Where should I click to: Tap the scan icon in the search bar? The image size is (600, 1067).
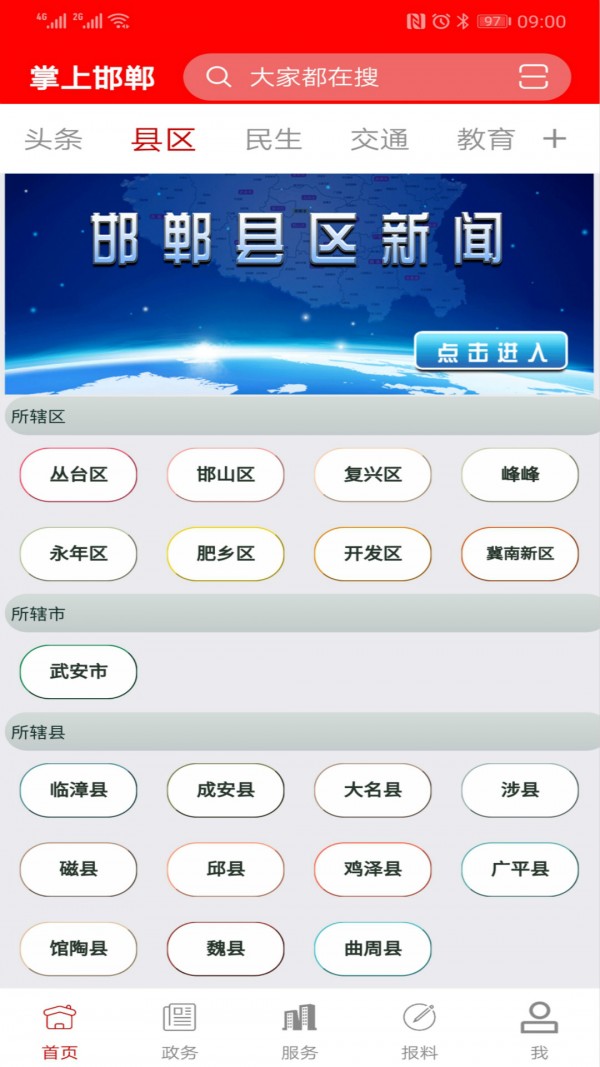point(534,77)
